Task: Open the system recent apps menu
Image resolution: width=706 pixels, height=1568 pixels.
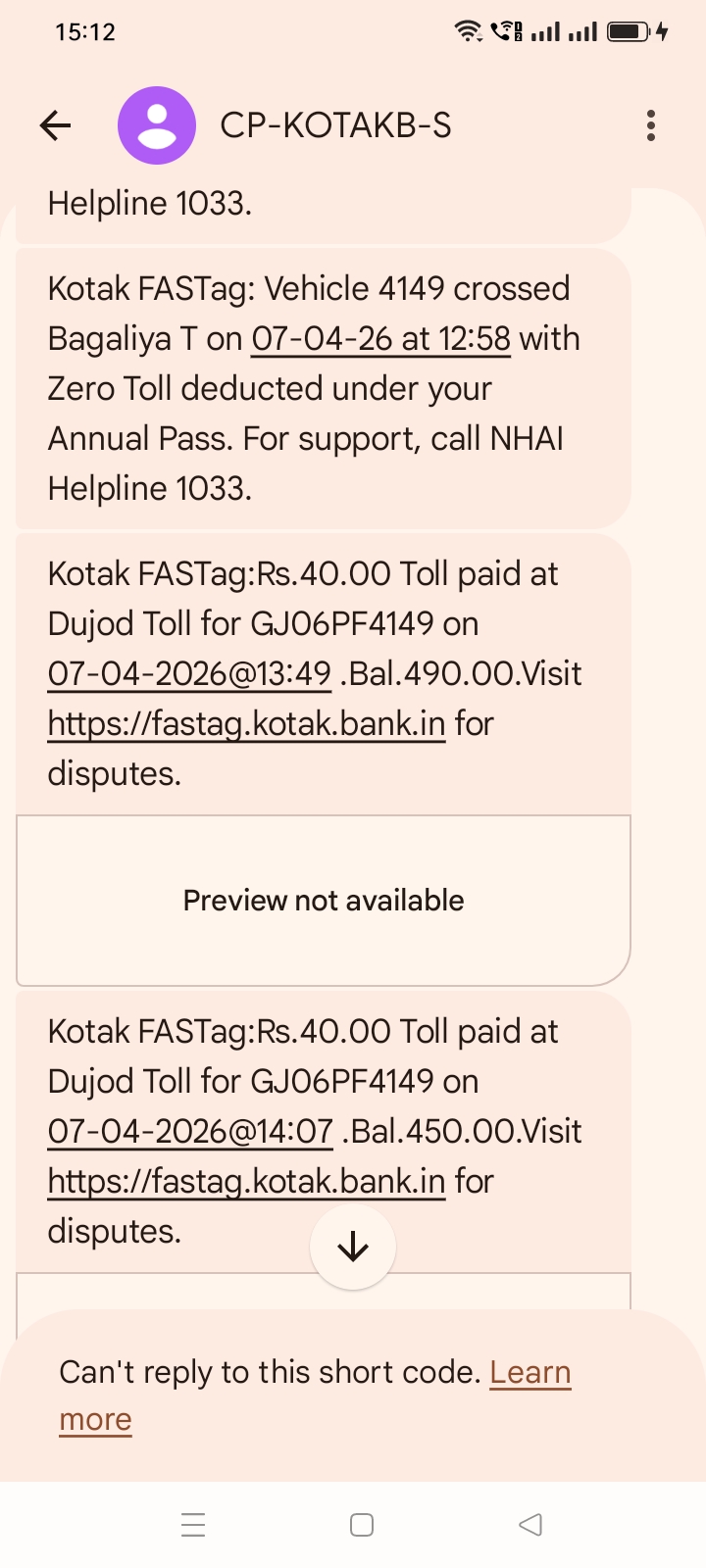Action: (193, 1525)
